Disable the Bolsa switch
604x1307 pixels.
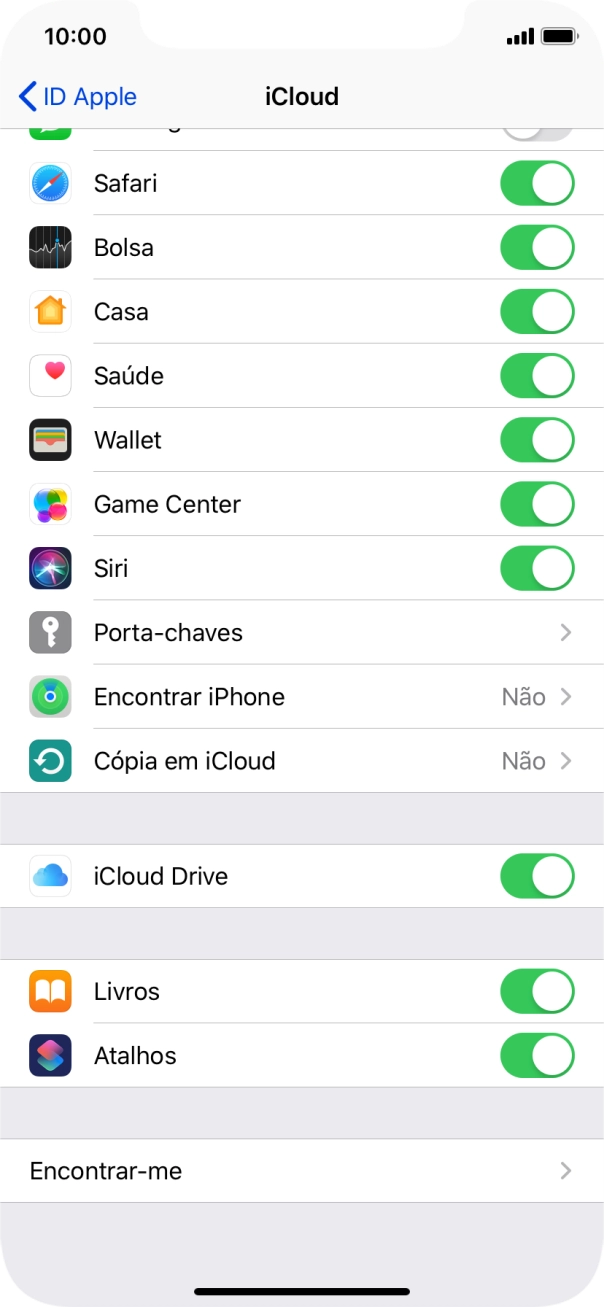(537, 248)
